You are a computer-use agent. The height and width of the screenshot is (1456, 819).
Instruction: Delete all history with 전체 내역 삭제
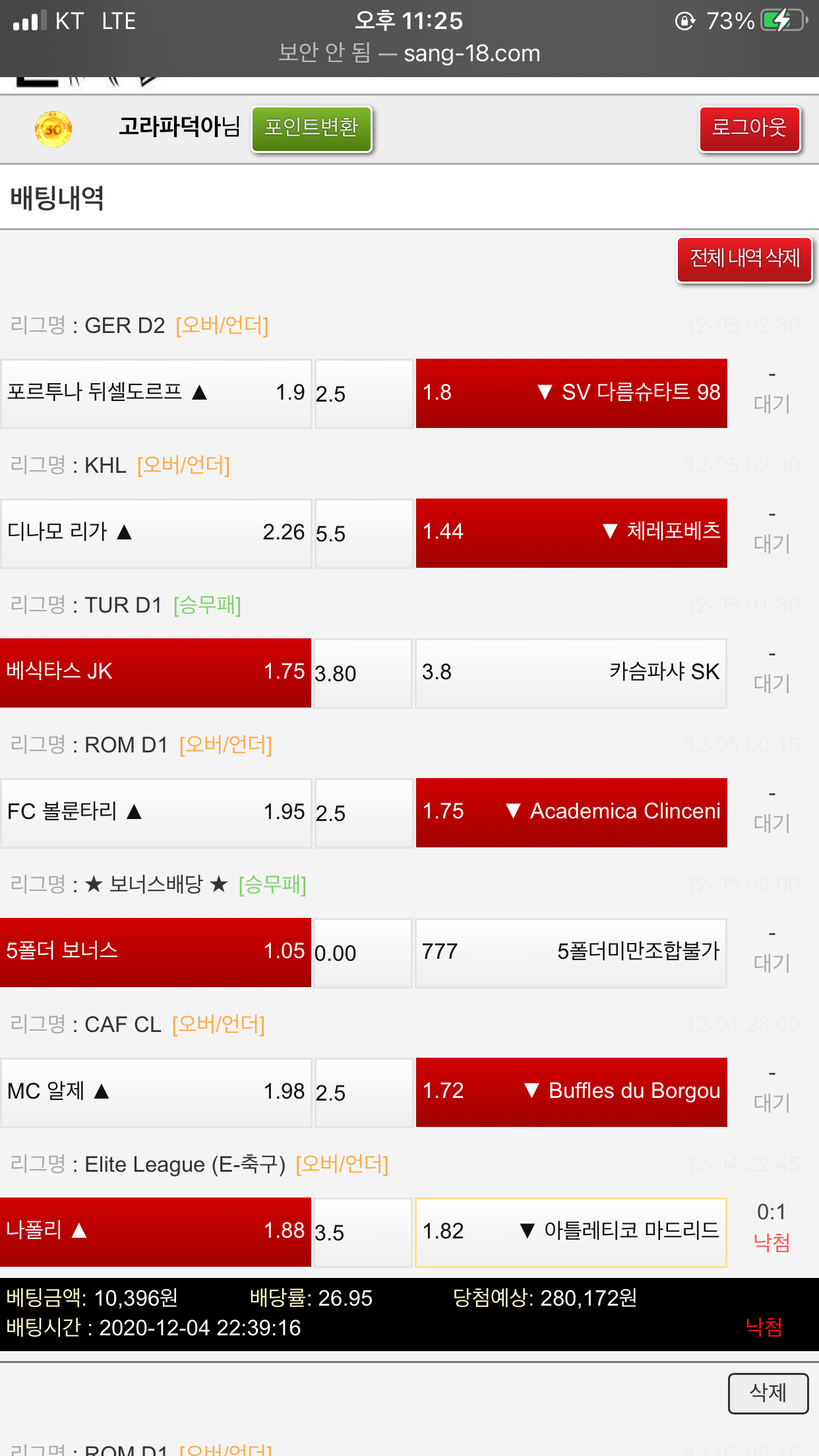click(744, 258)
